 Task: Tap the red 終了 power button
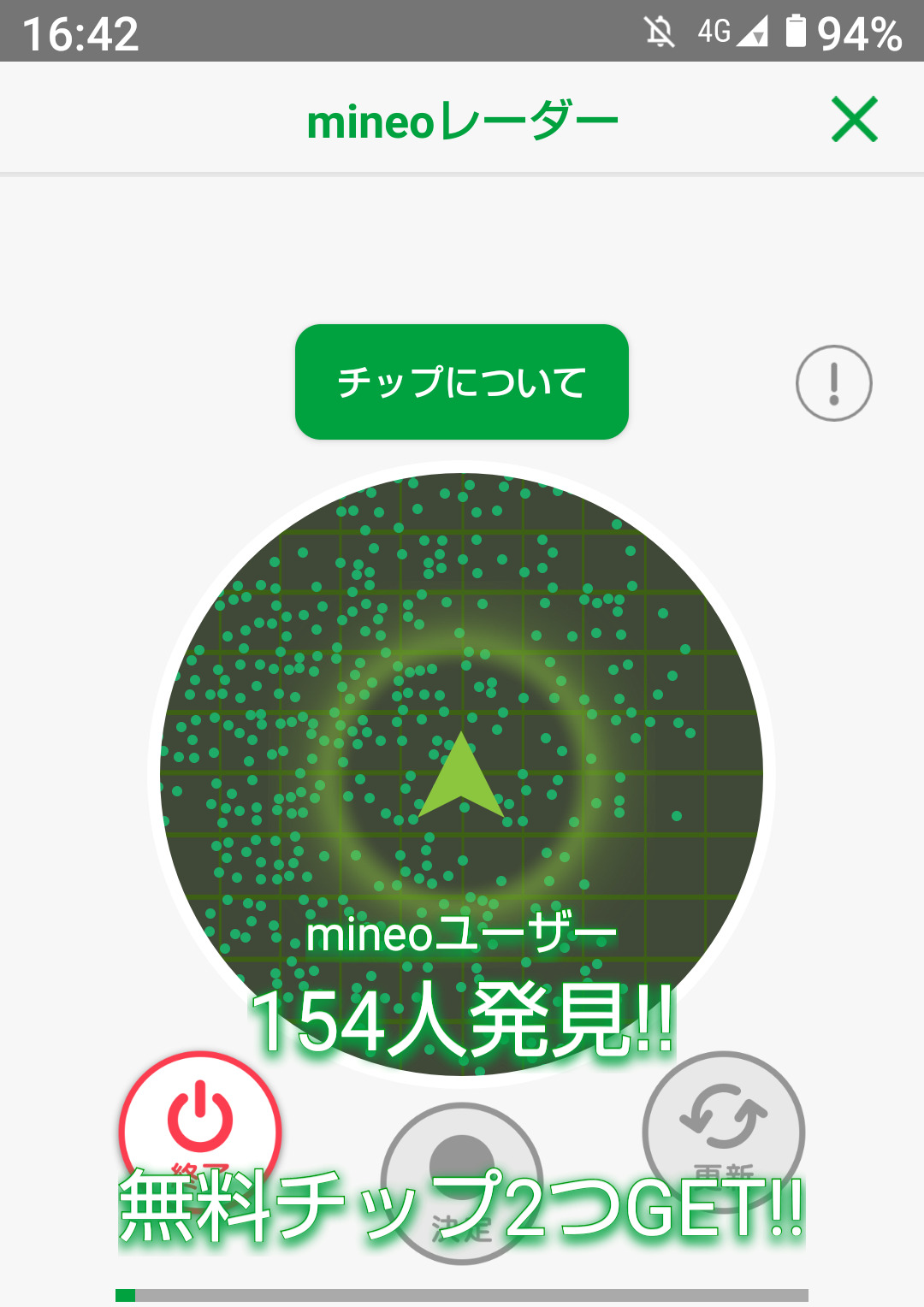[200, 1121]
